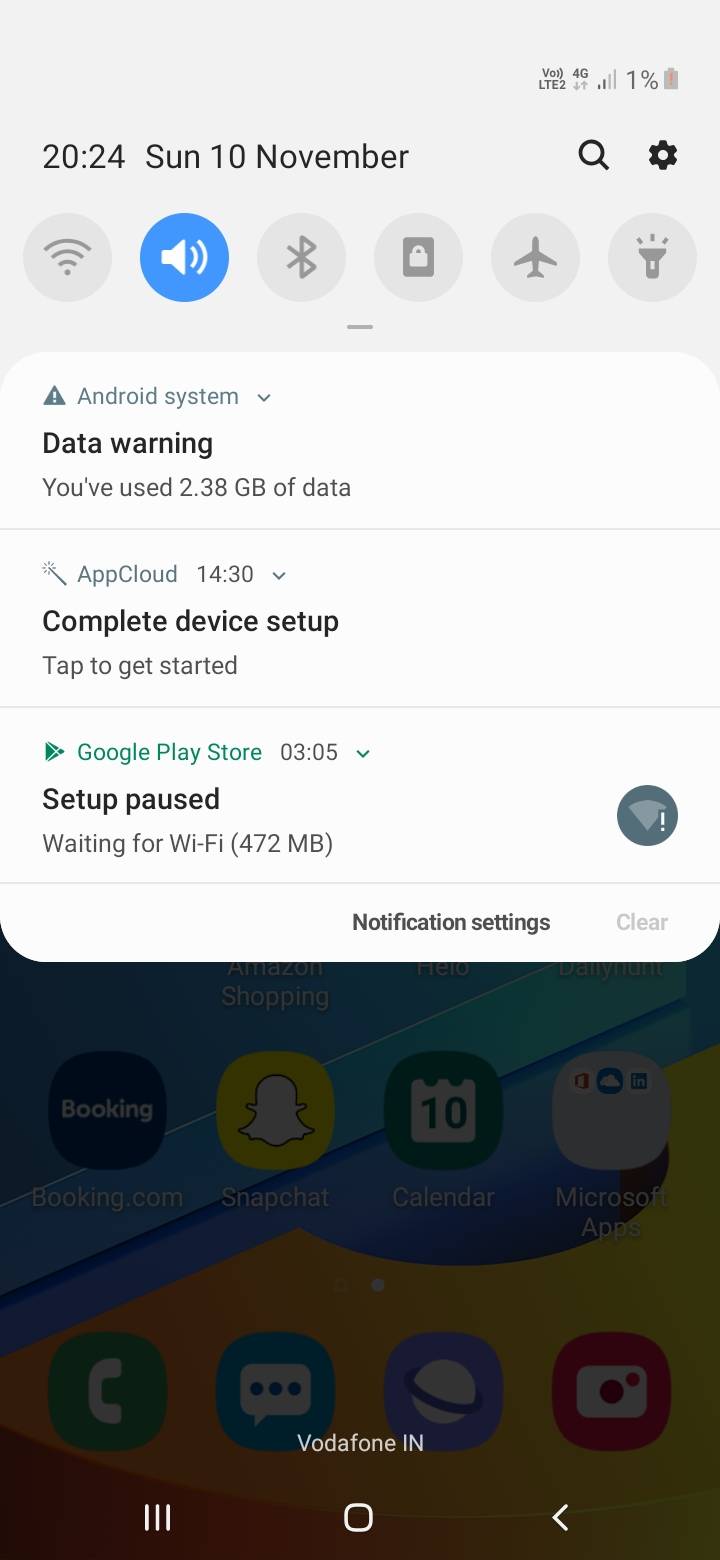The width and height of the screenshot is (720, 1560).
Task: Expand the AppCloud notification chevron
Action: pos(279,575)
